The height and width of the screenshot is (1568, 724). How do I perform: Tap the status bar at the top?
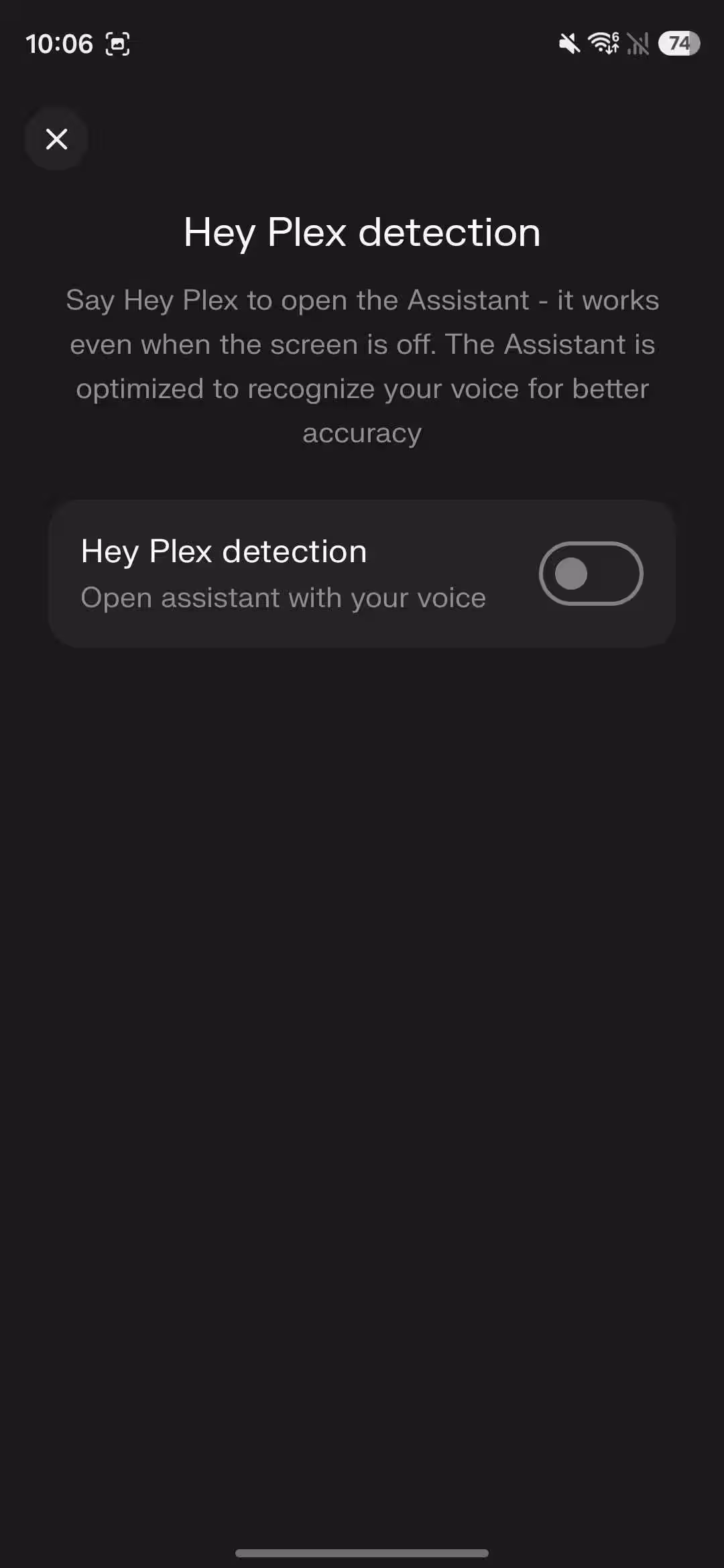click(x=362, y=44)
